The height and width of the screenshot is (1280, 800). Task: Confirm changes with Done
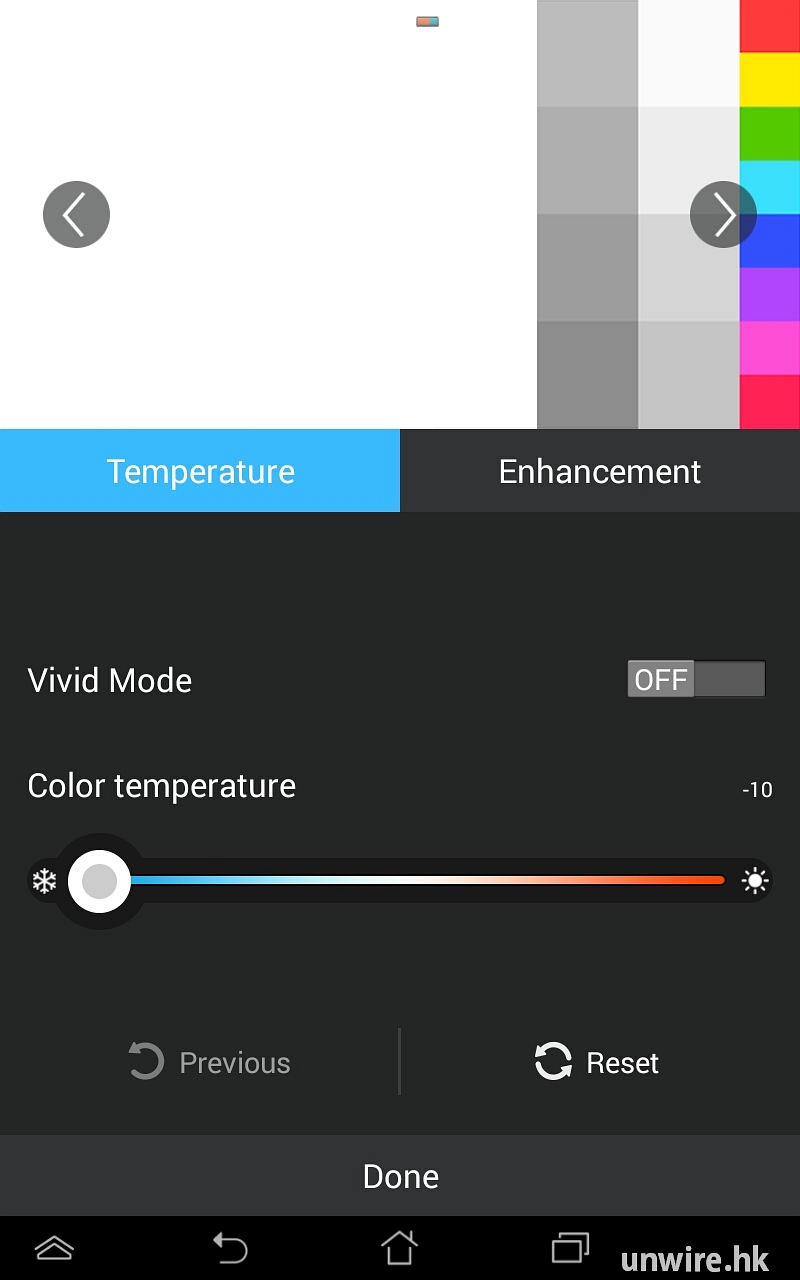[400, 1176]
